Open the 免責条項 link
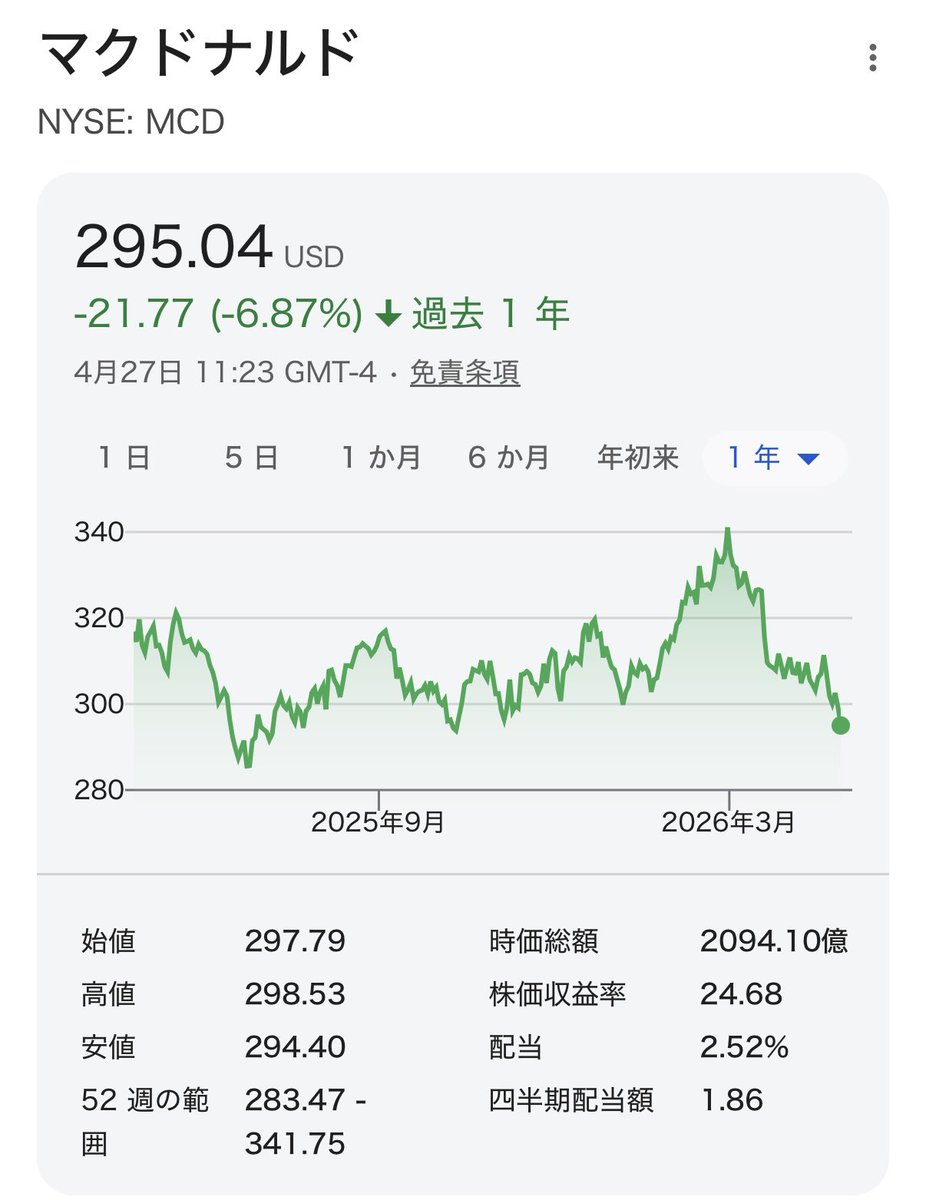Image resolution: width=926 pixels, height=1200 pixels. point(464,373)
